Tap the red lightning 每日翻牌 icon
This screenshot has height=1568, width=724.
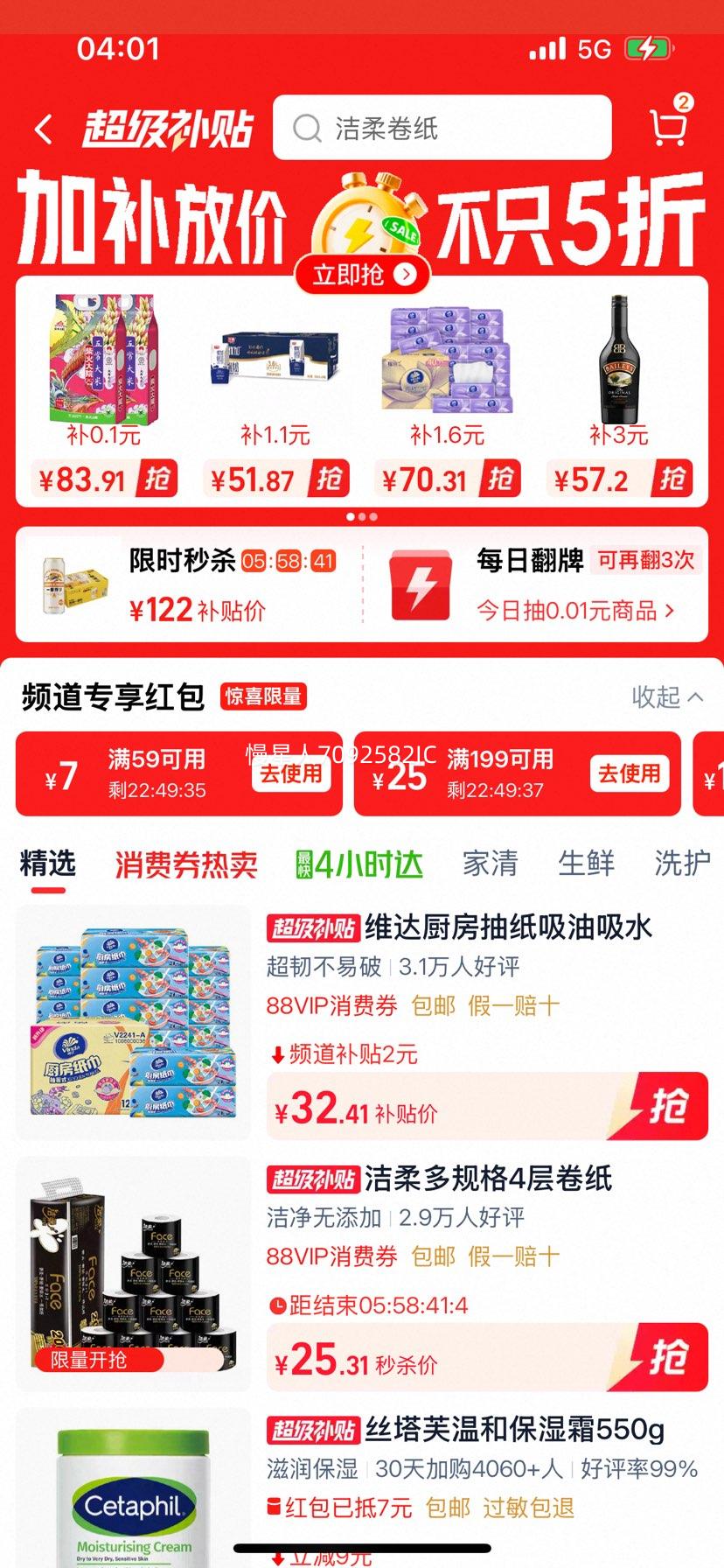[x=419, y=584]
